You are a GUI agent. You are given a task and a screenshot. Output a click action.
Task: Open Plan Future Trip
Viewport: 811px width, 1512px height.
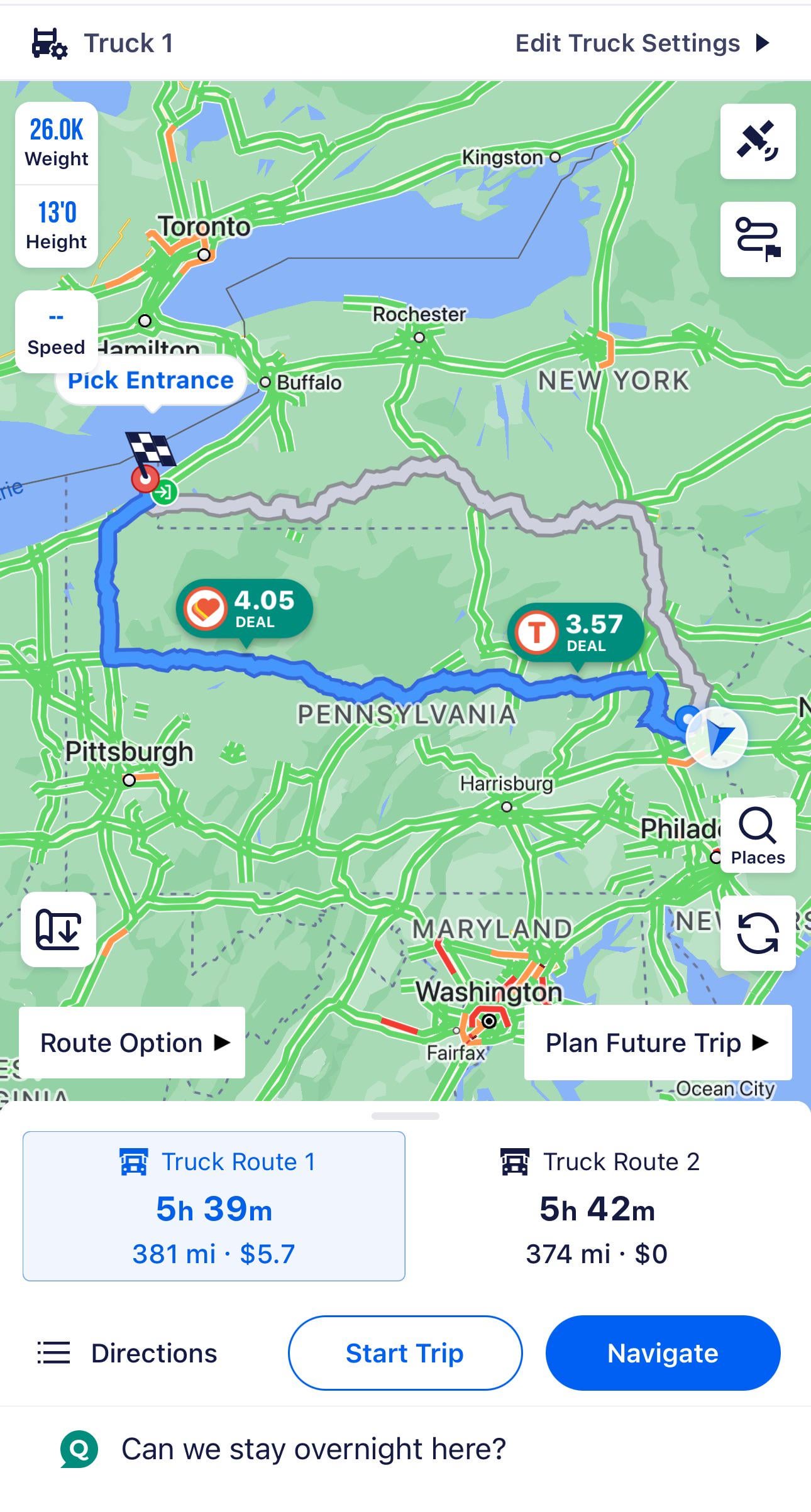tap(658, 1043)
